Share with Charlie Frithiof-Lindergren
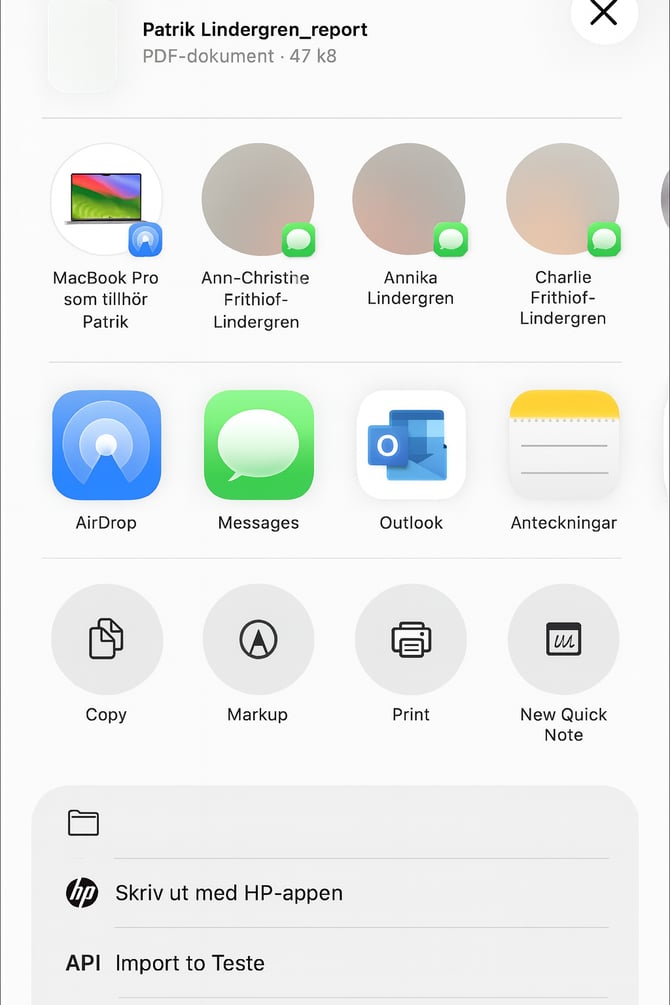This screenshot has width=670, height=1005. (x=562, y=199)
